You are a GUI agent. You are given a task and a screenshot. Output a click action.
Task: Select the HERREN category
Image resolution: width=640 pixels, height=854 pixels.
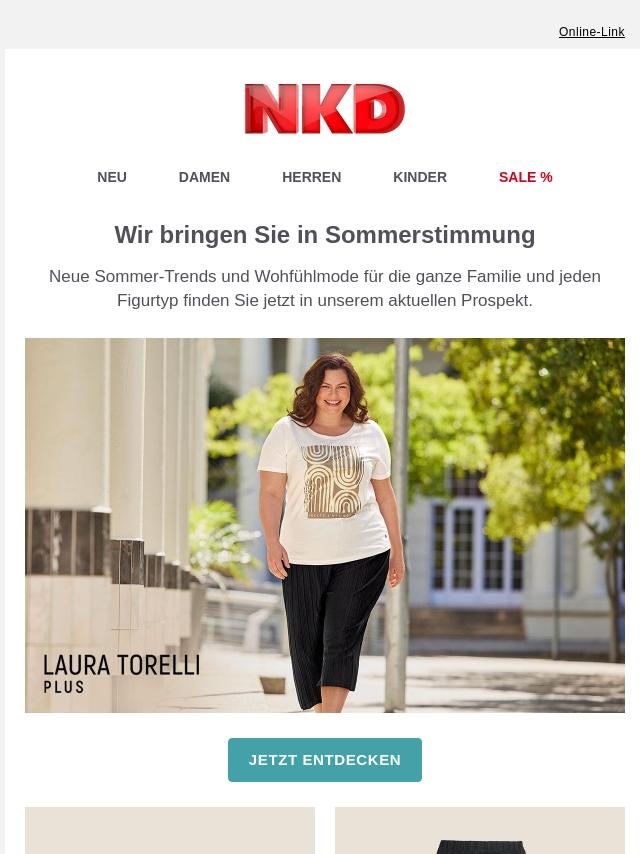[x=311, y=177]
